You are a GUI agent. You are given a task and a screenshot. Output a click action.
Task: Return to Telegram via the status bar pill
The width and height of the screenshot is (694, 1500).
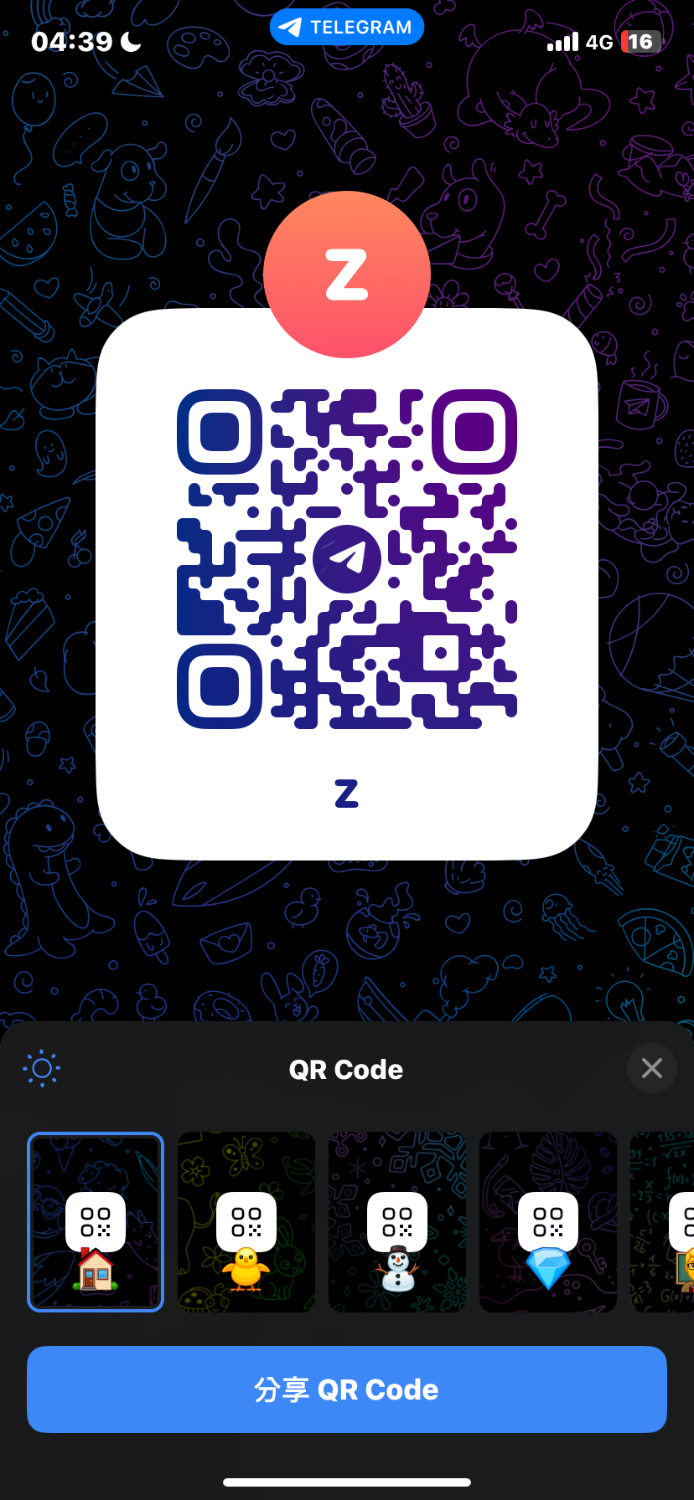coord(347,27)
